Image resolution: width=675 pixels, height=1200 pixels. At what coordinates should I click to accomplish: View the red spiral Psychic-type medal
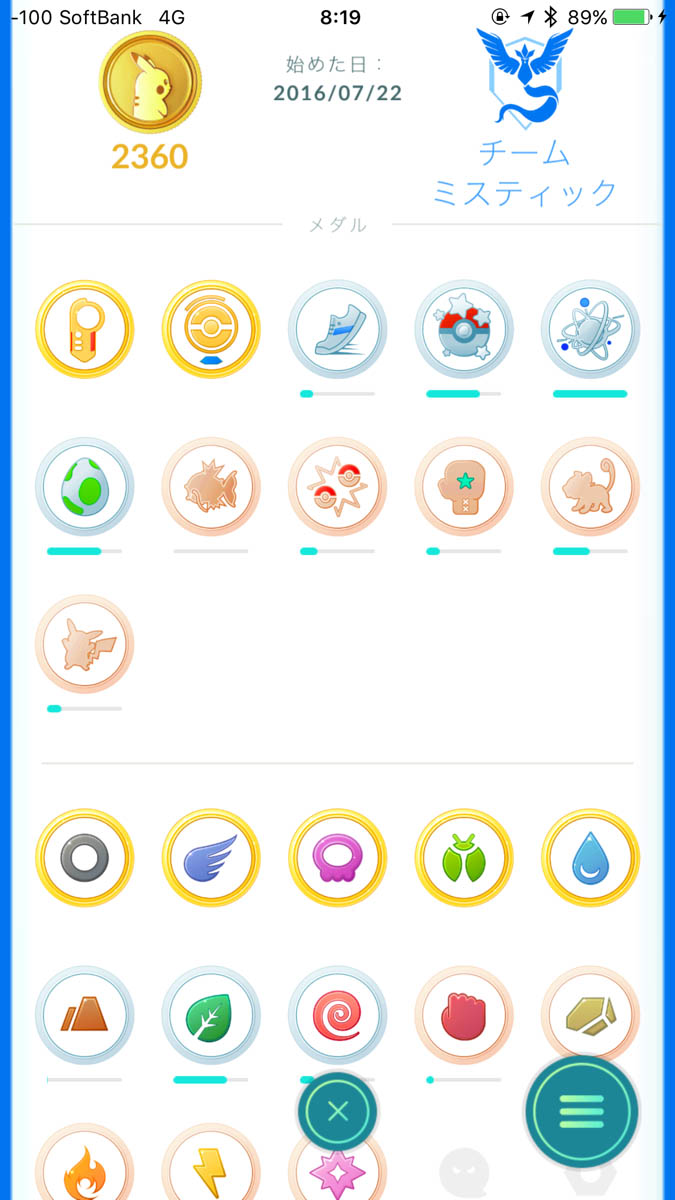(338, 1015)
